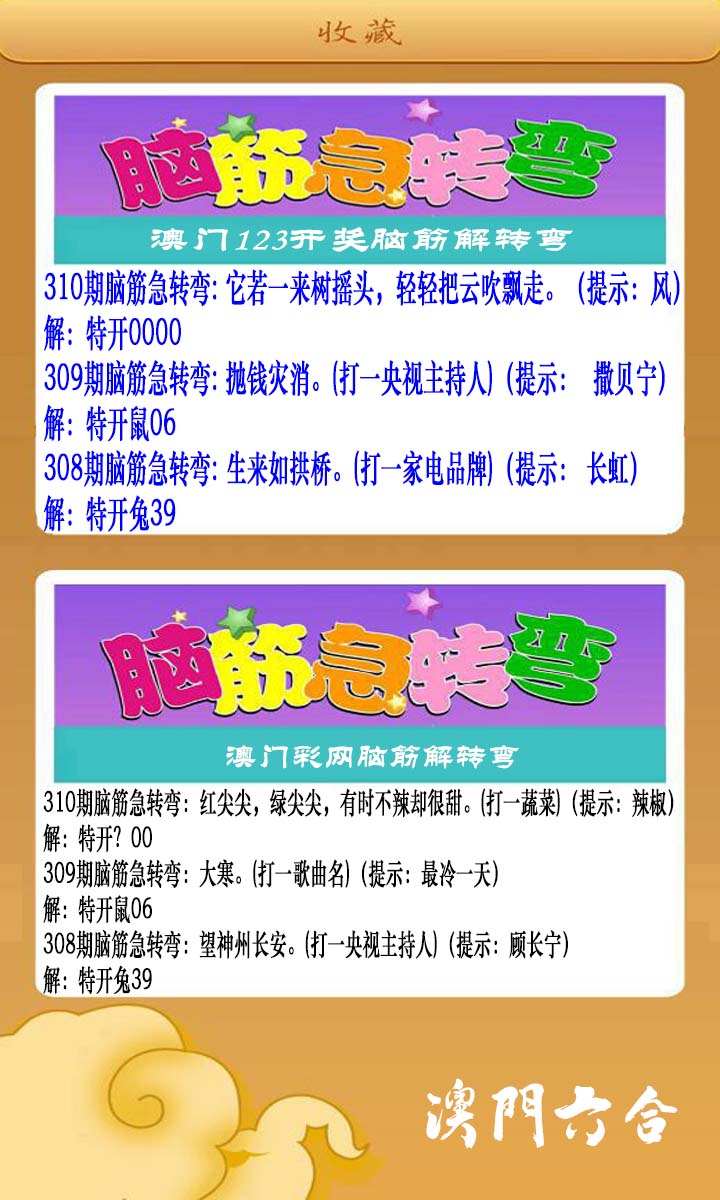Open the 澳门彩网脑筋解转弯 card
Viewport: 720px width, 1200px height.
360,783
